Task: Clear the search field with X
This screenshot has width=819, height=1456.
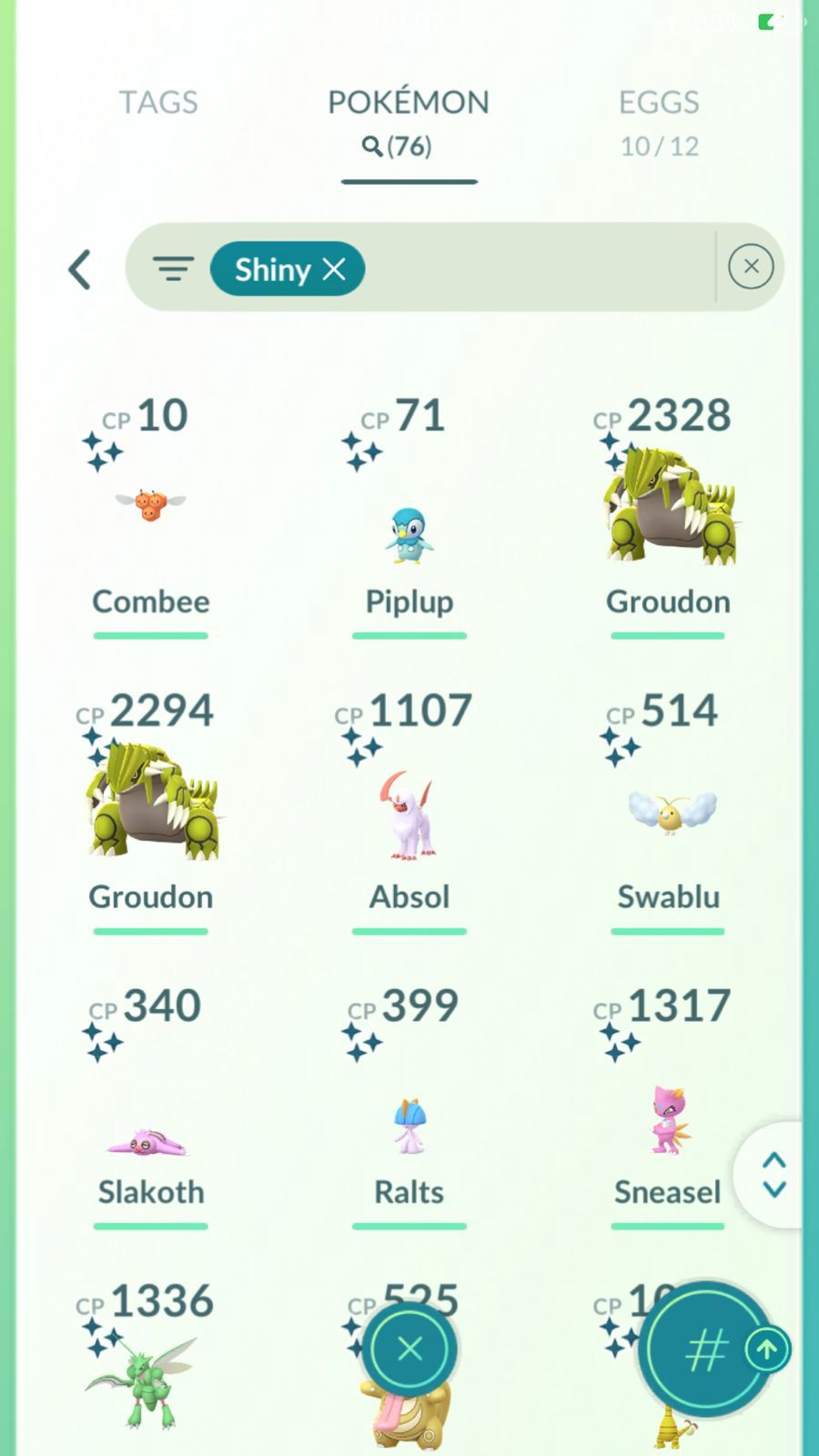Action: 751,267
